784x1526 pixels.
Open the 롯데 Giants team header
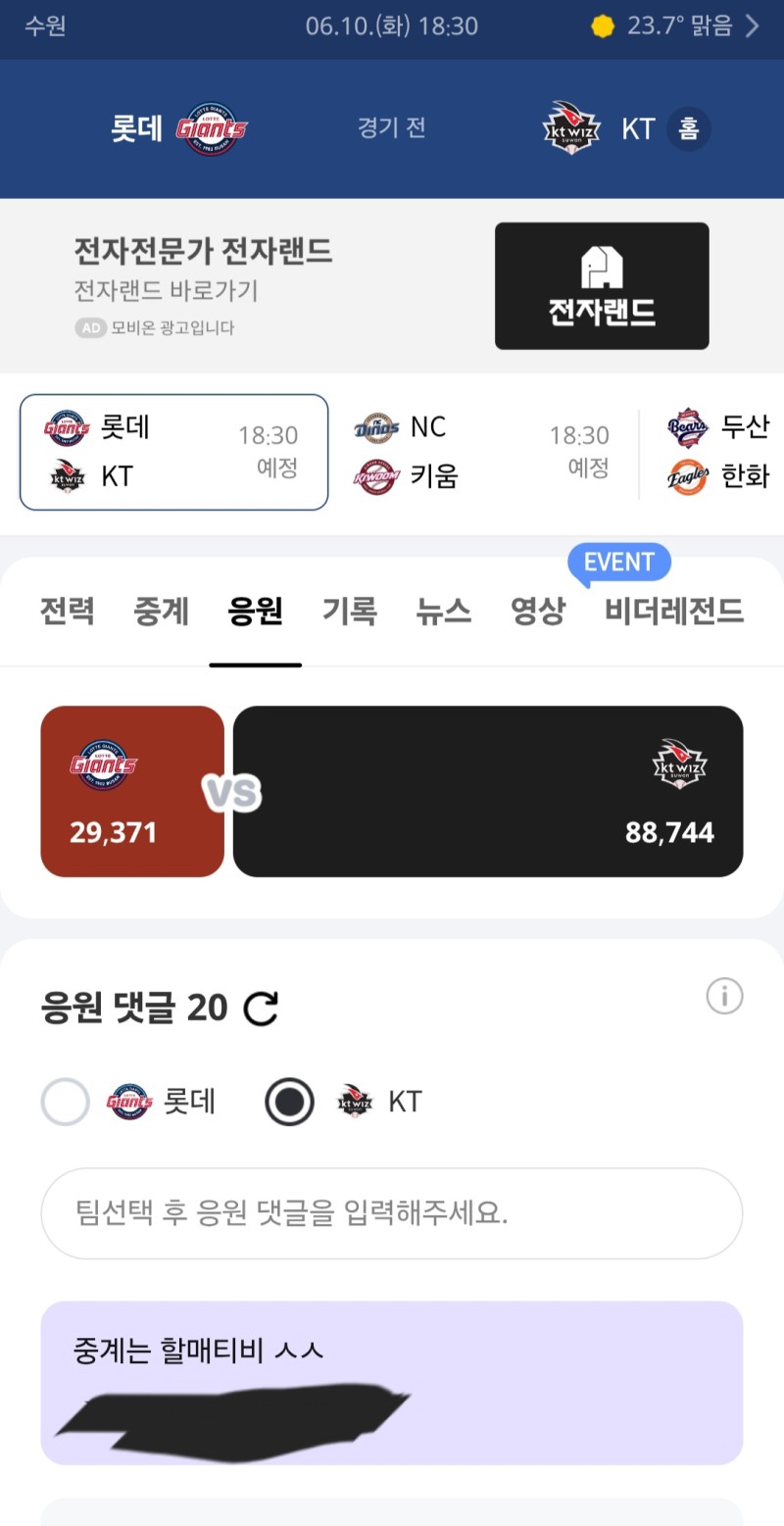(178, 128)
